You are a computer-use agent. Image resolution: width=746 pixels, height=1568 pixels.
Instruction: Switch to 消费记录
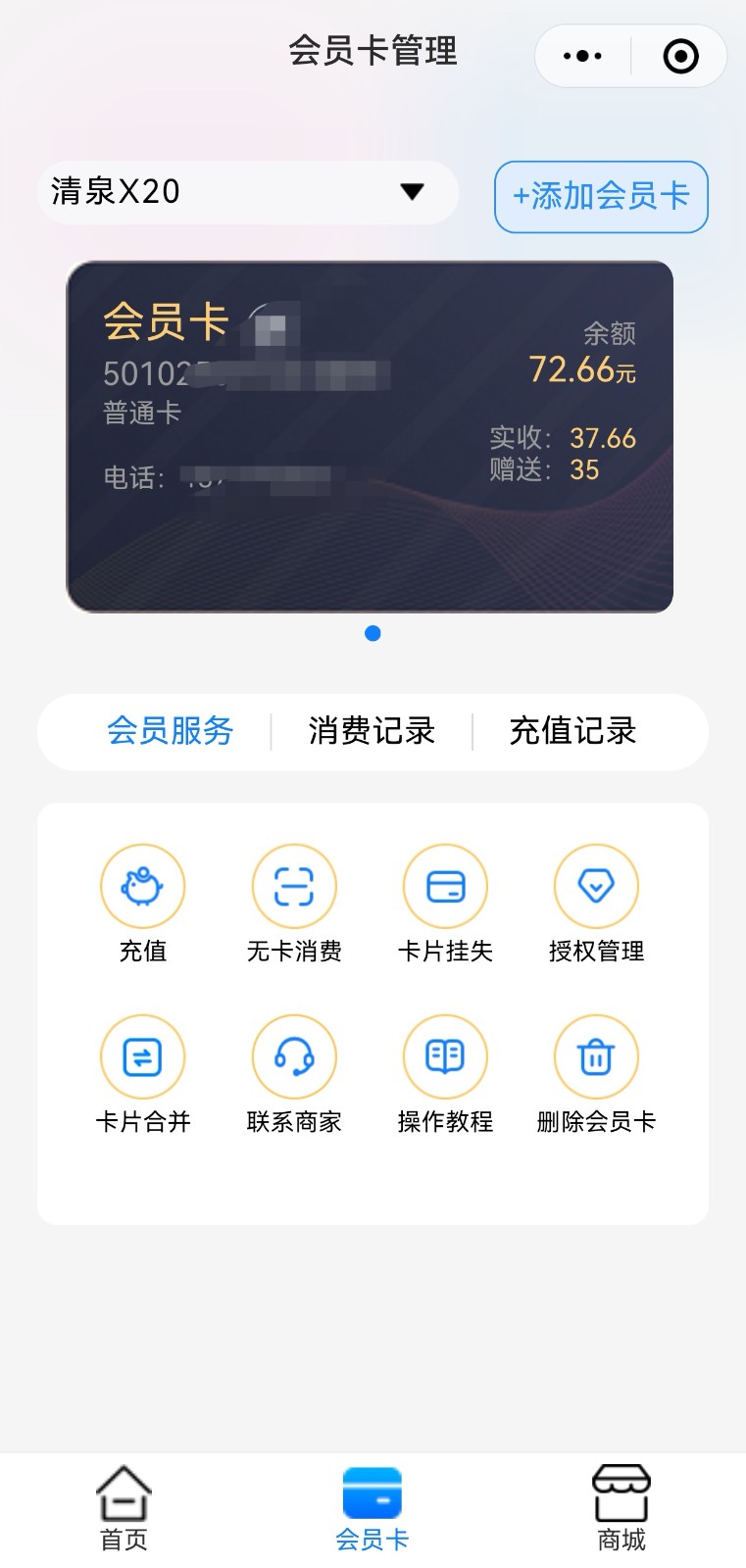pos(372,731)
